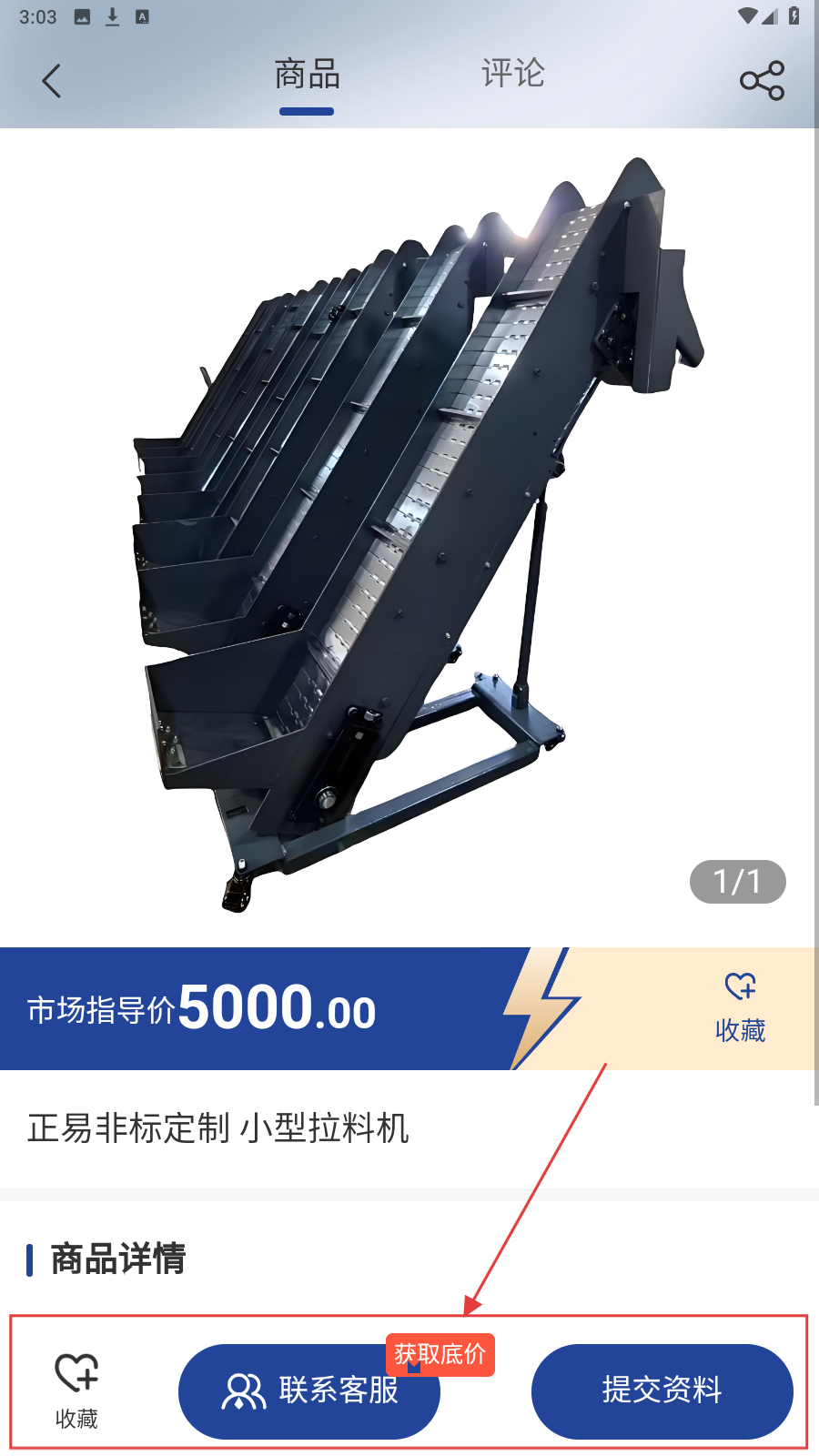This screenshot has height=1456, width=819.
Task: Open the product image of the 拉料机
Action: [x=409, y=537]
